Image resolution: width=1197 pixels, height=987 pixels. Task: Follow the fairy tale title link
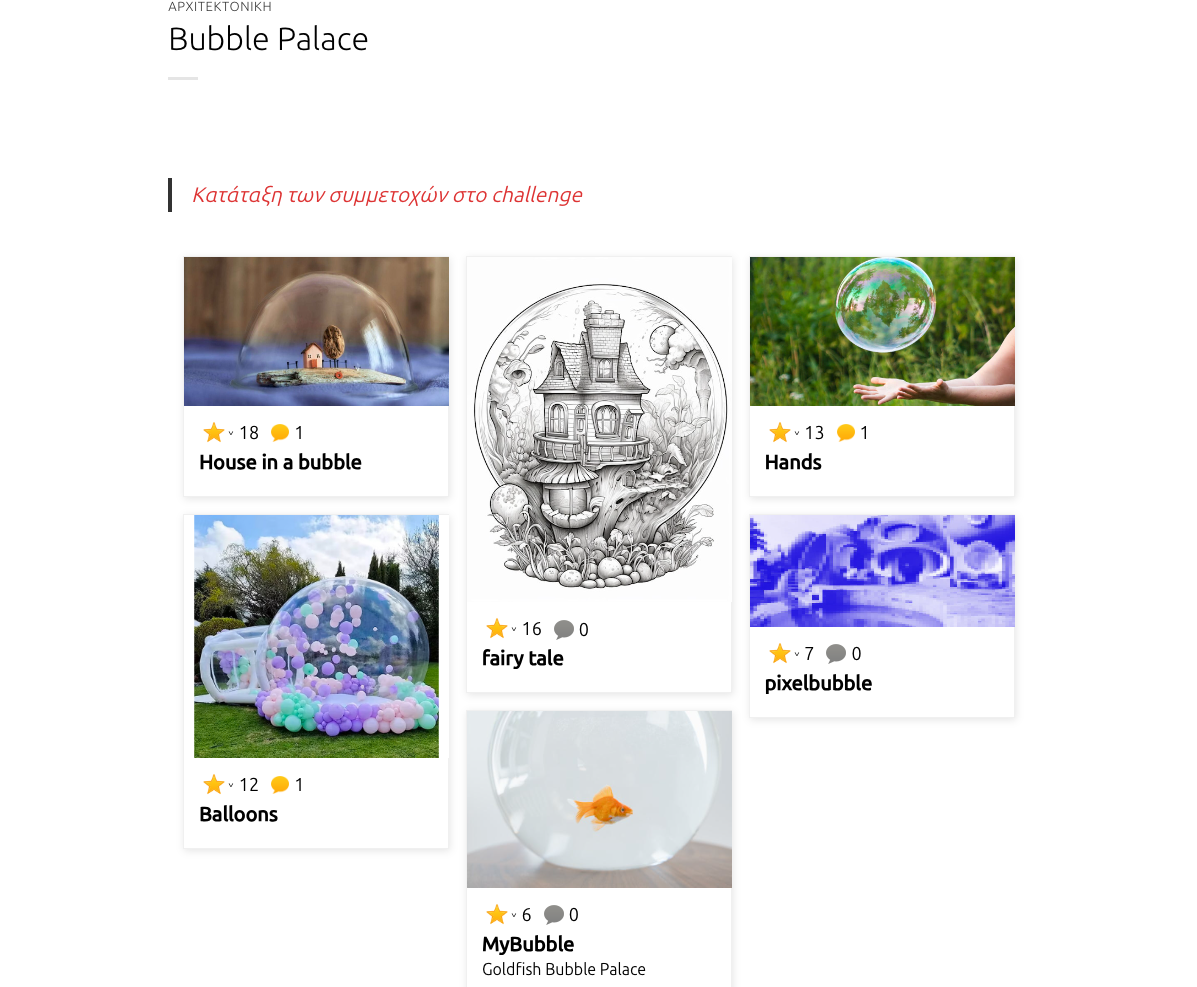[522, 658]
